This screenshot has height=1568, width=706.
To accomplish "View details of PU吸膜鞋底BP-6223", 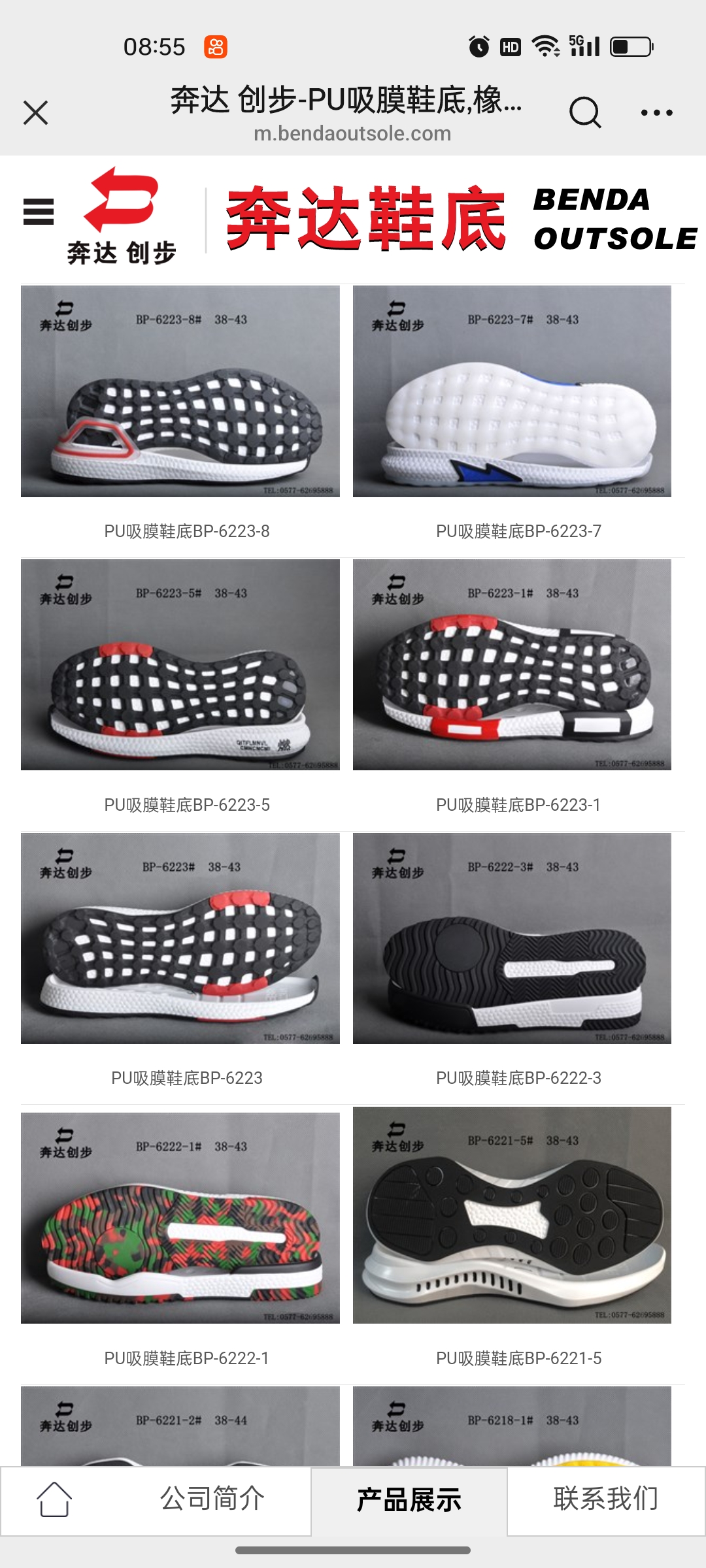I will 180,939.
